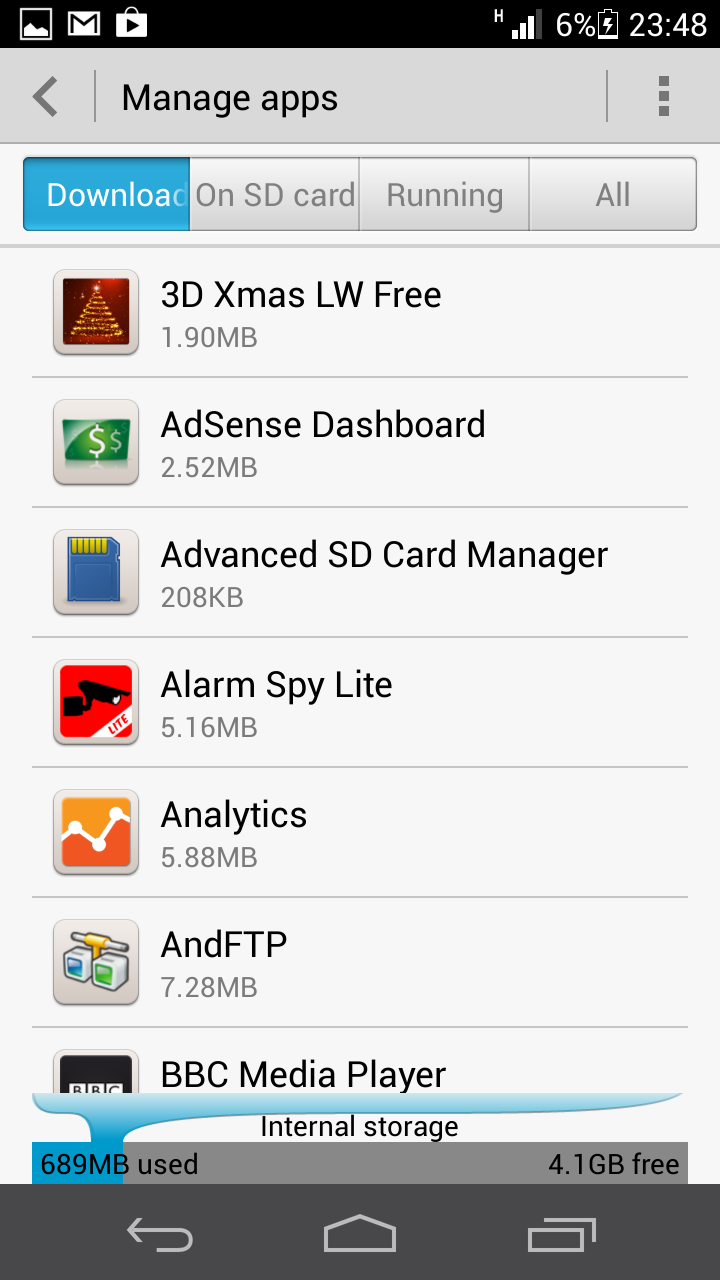The width and height of the screenshot is (720, 1280).
Task: Show All apps tab
Action: [613, 194]
